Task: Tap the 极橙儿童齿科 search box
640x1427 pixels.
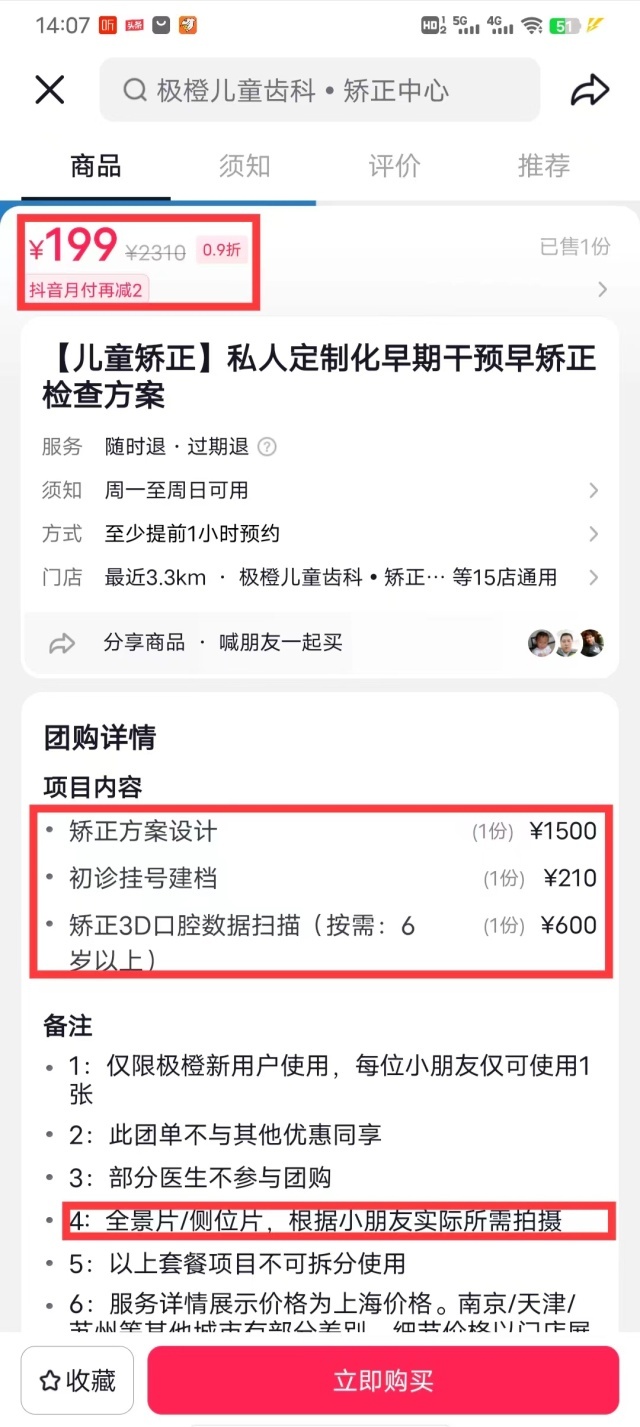Action: pyautogui.click(x=319, y=91)
